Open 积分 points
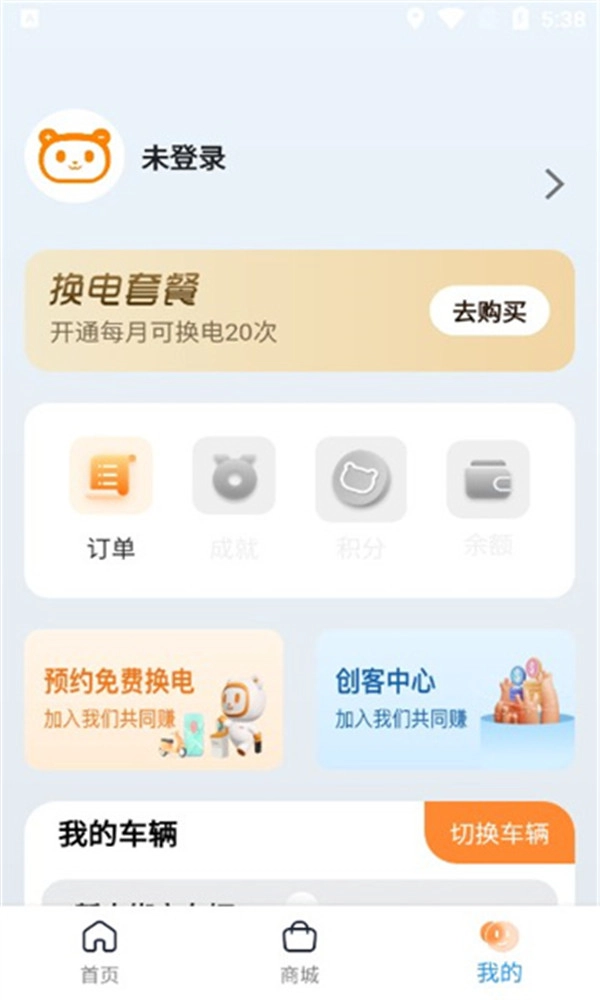This screenshot has height=1000, width=600. (360, 495)
